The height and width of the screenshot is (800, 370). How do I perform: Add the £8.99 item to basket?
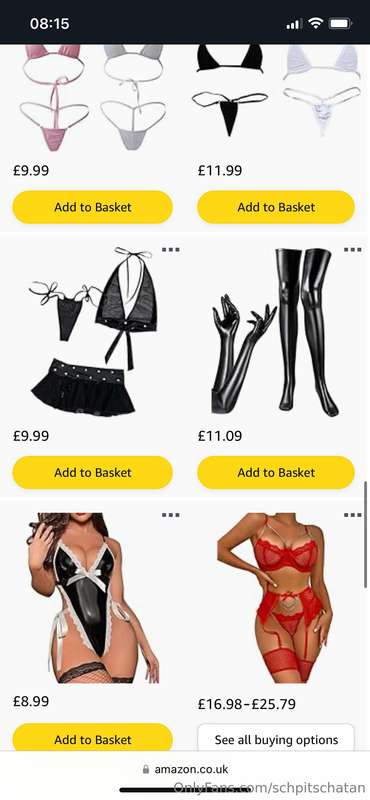tap(92, 738)
